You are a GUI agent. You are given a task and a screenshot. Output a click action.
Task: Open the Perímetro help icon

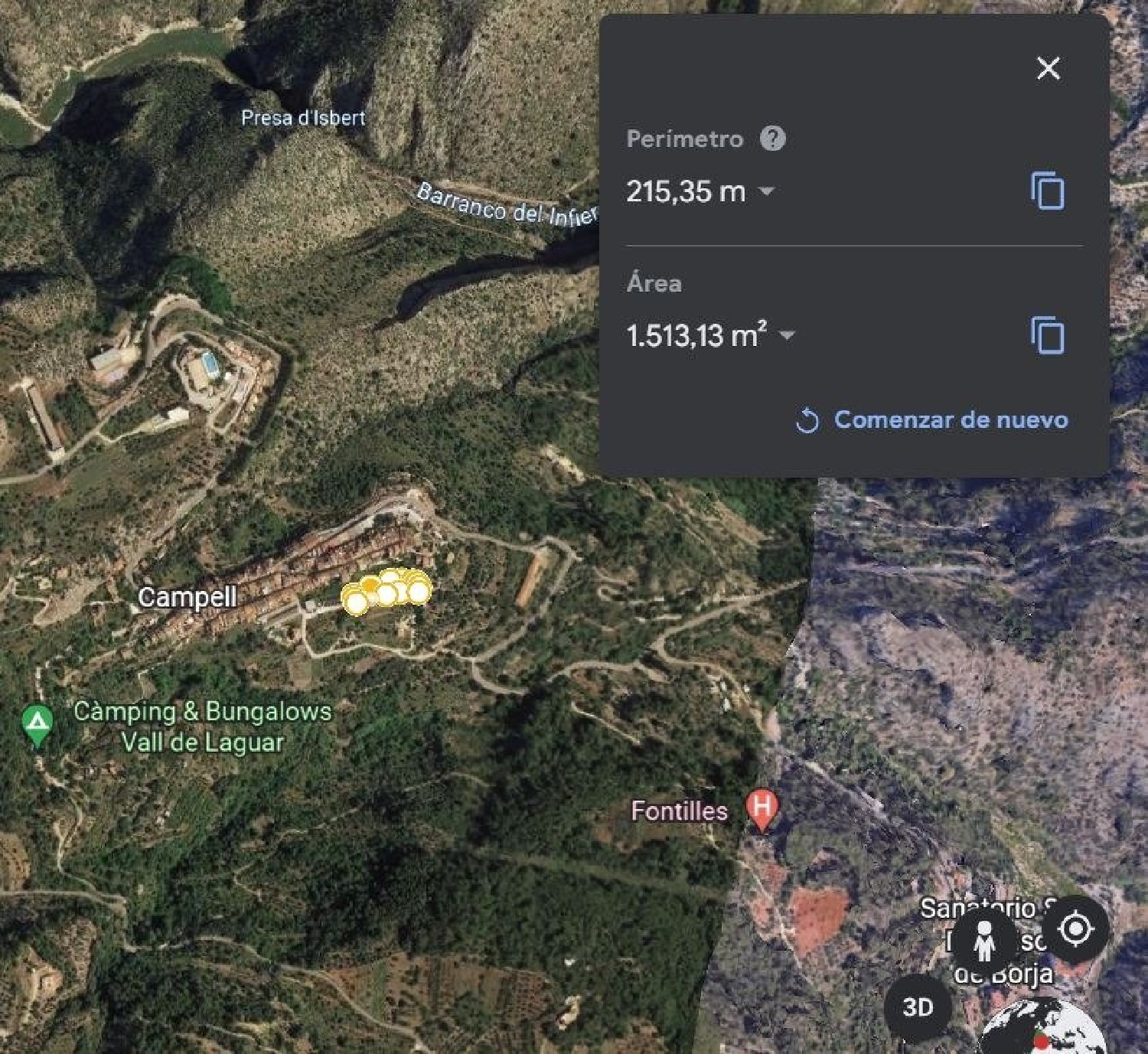pos(772,139)
